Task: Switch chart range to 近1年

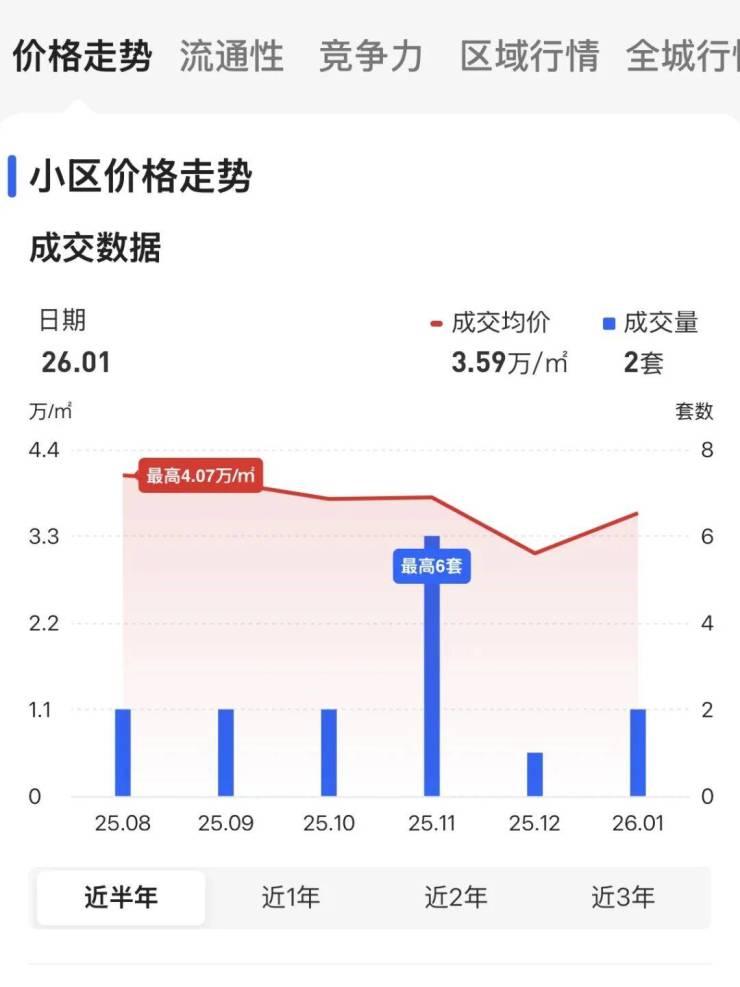Action: (291, 897)
